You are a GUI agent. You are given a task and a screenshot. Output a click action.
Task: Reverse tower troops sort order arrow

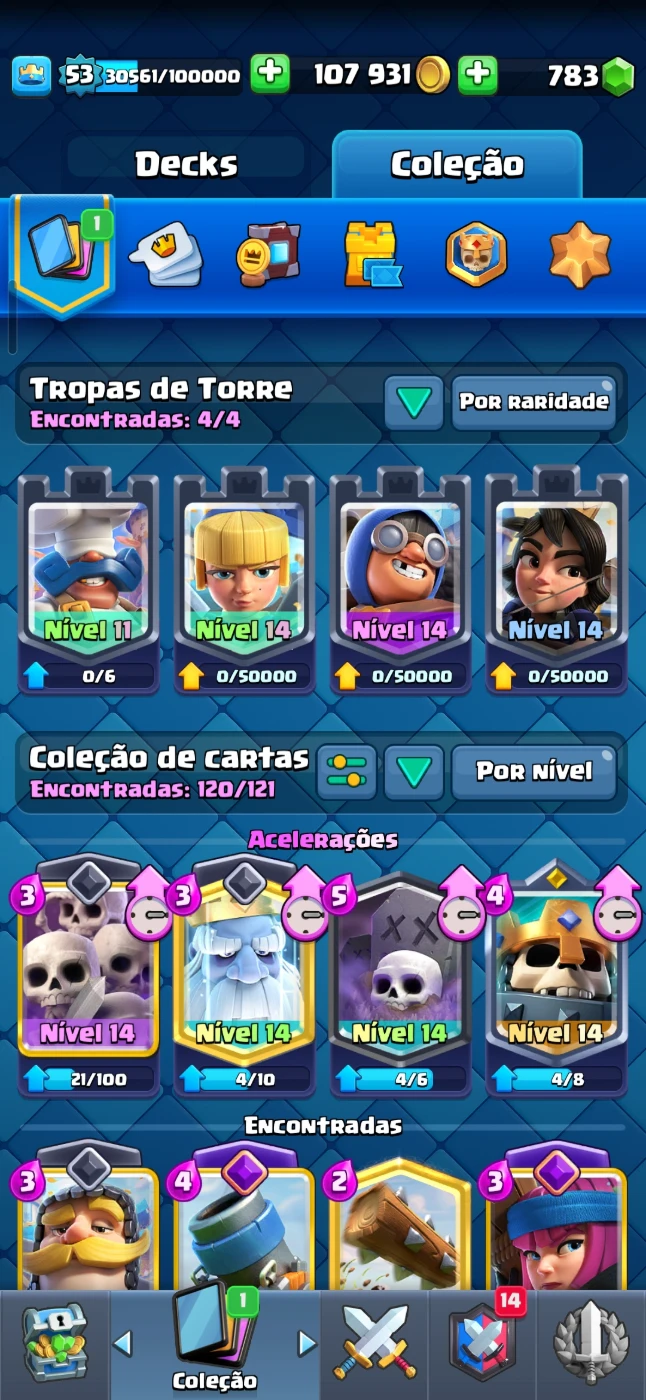click(414, 402)
